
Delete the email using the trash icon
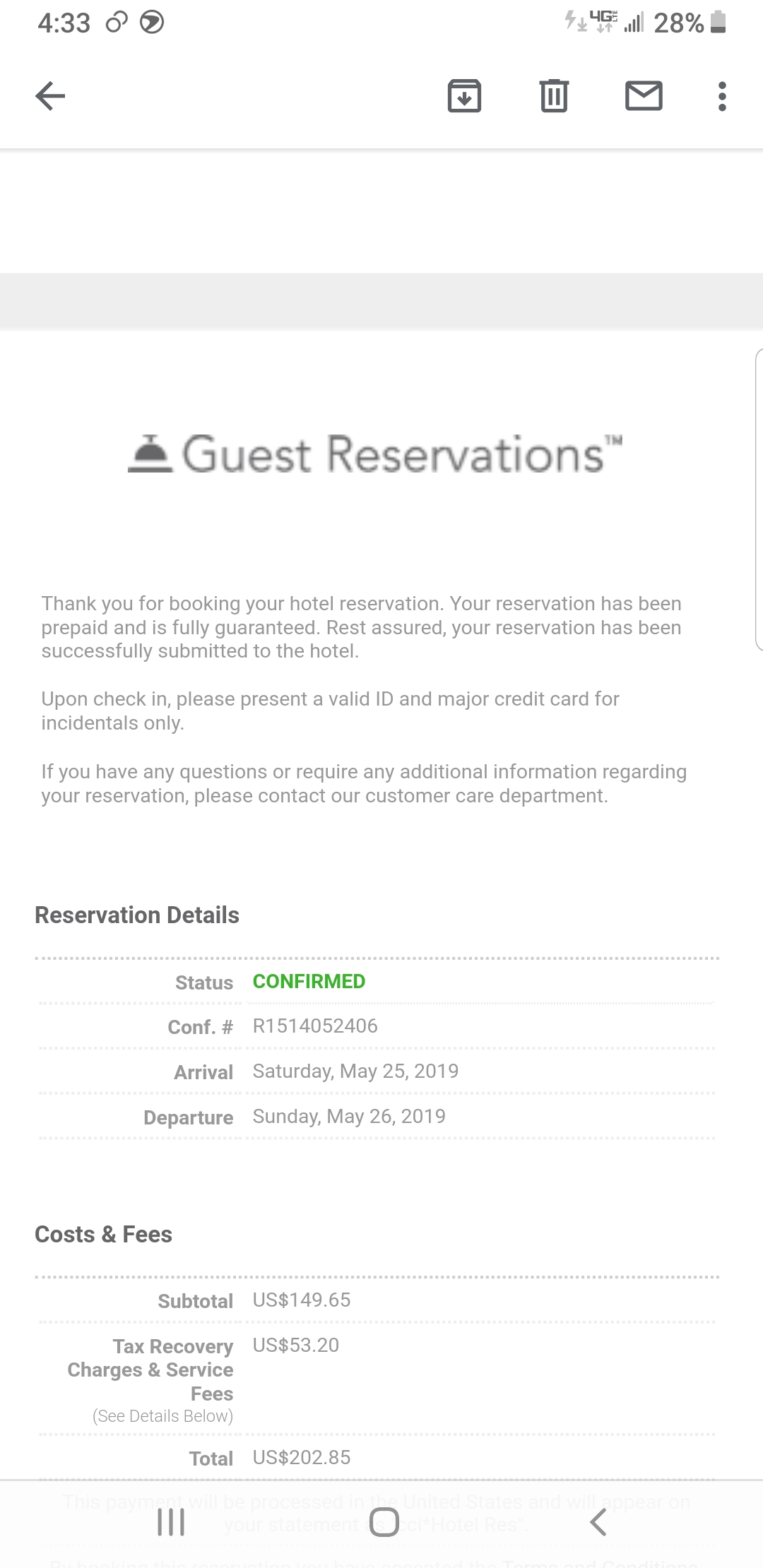tap(554, 96)
